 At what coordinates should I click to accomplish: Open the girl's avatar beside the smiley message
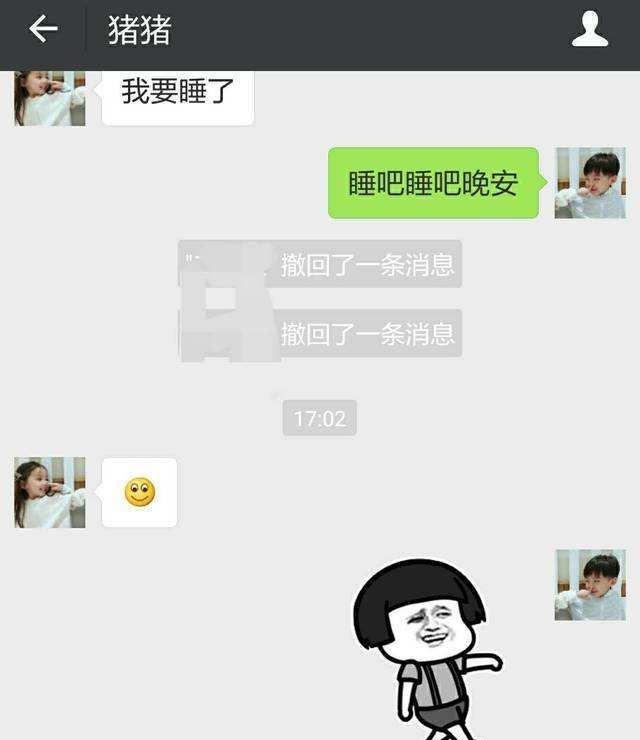50,493
